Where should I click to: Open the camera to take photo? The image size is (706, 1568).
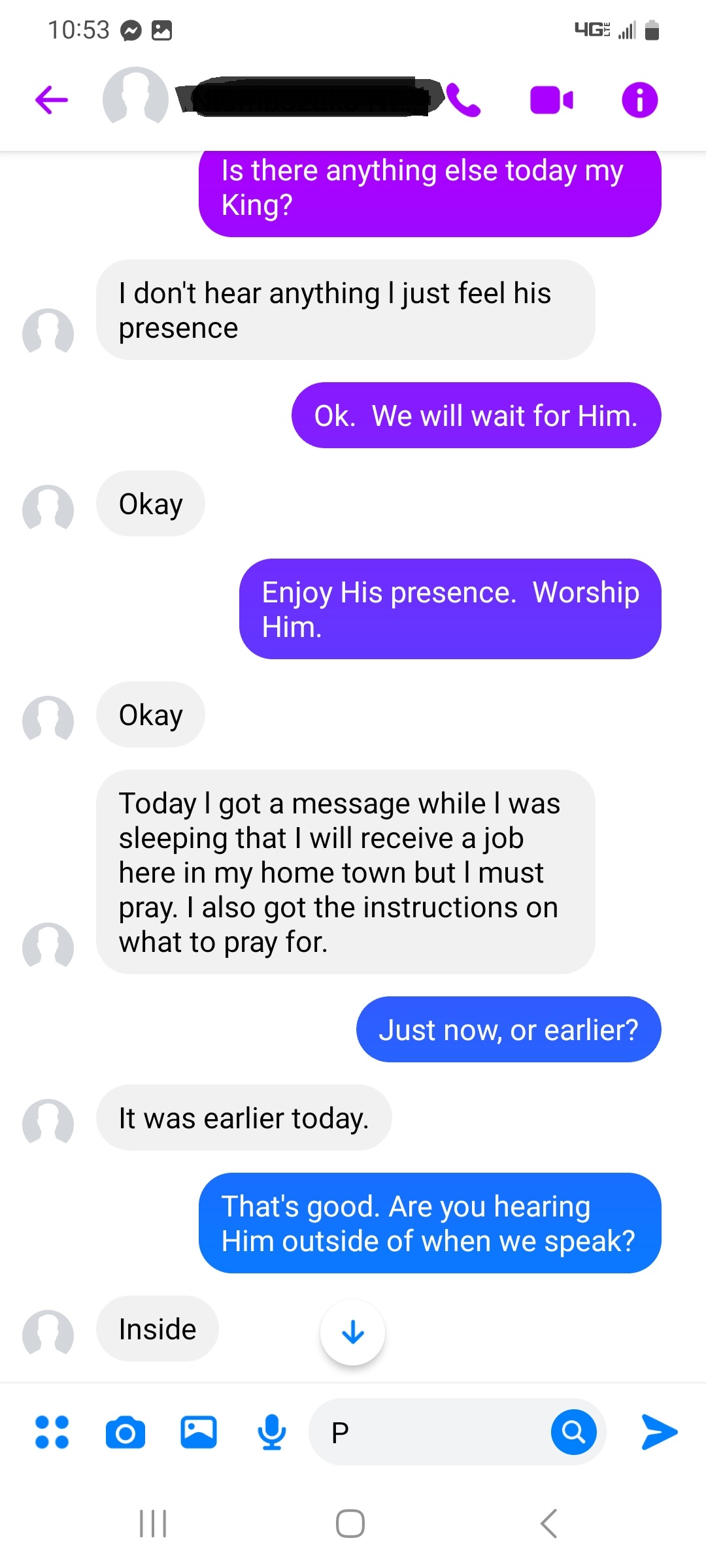pyautogui.click(x=126, y=1432)
